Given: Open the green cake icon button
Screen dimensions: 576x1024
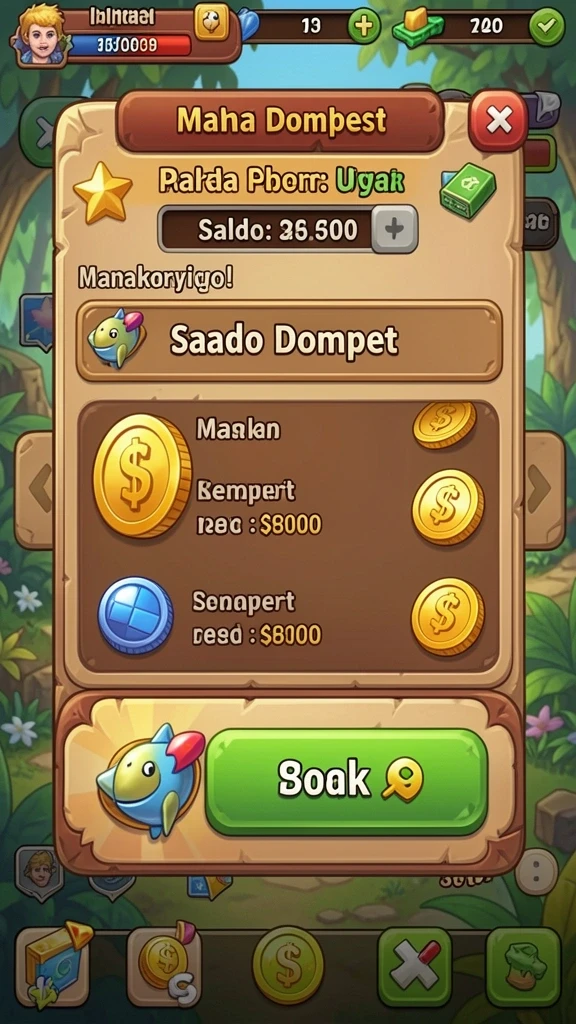Looking at the screenshot, I should pos(524,966).
